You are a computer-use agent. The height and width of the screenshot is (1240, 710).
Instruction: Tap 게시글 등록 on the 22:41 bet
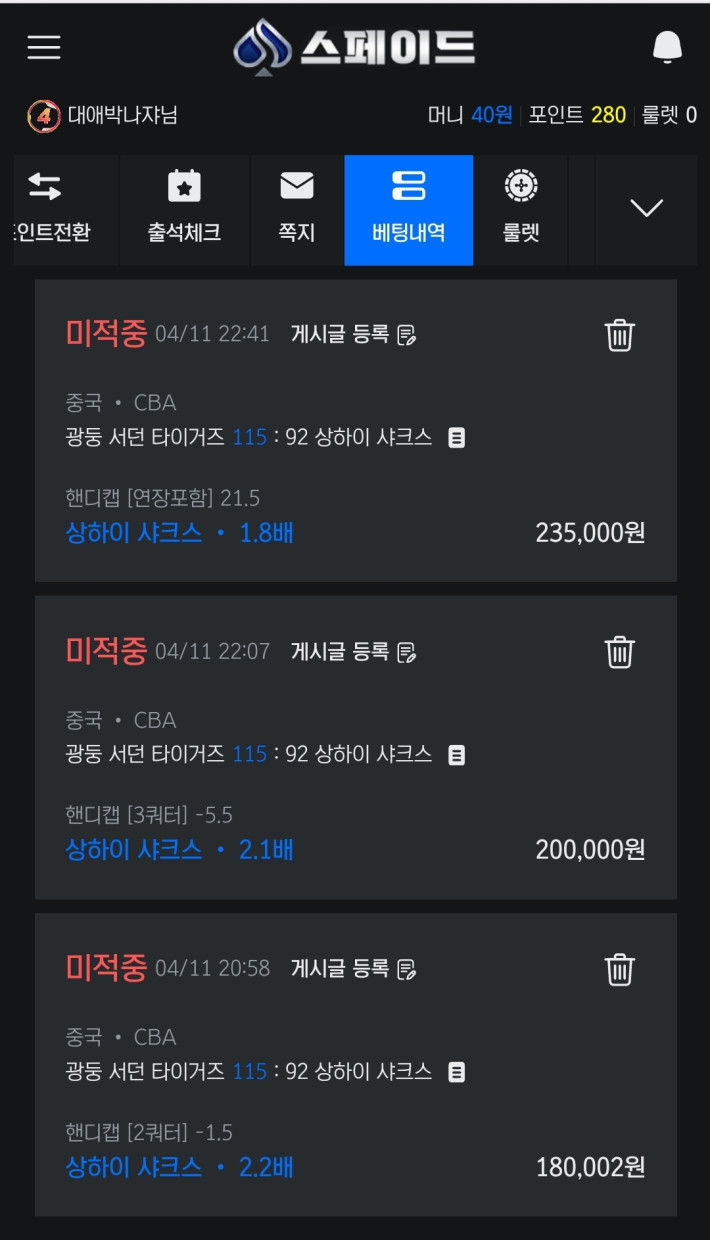coord(353,335)
